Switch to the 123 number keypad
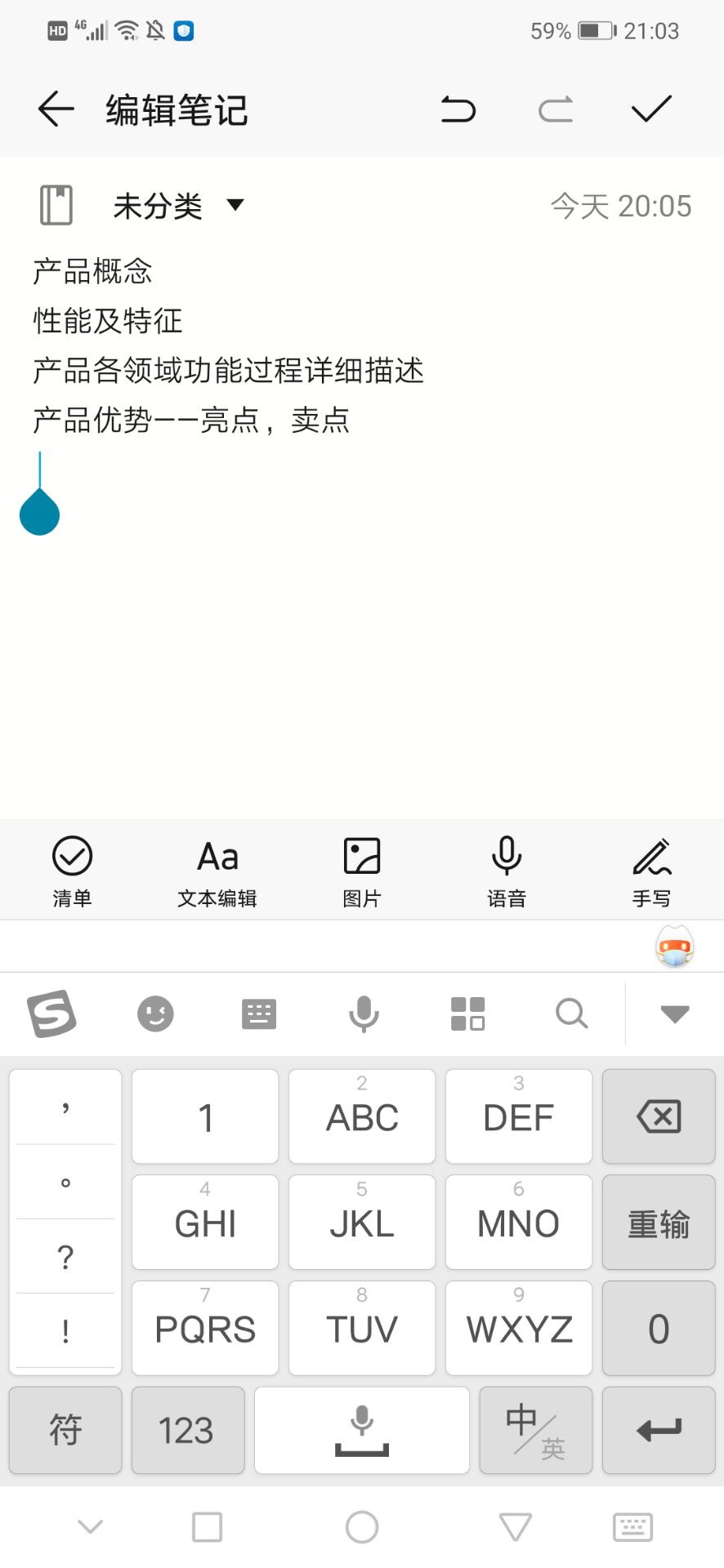Image resolution: width=724 pixels, height=1568 pixels. (x=187, y=1430)
